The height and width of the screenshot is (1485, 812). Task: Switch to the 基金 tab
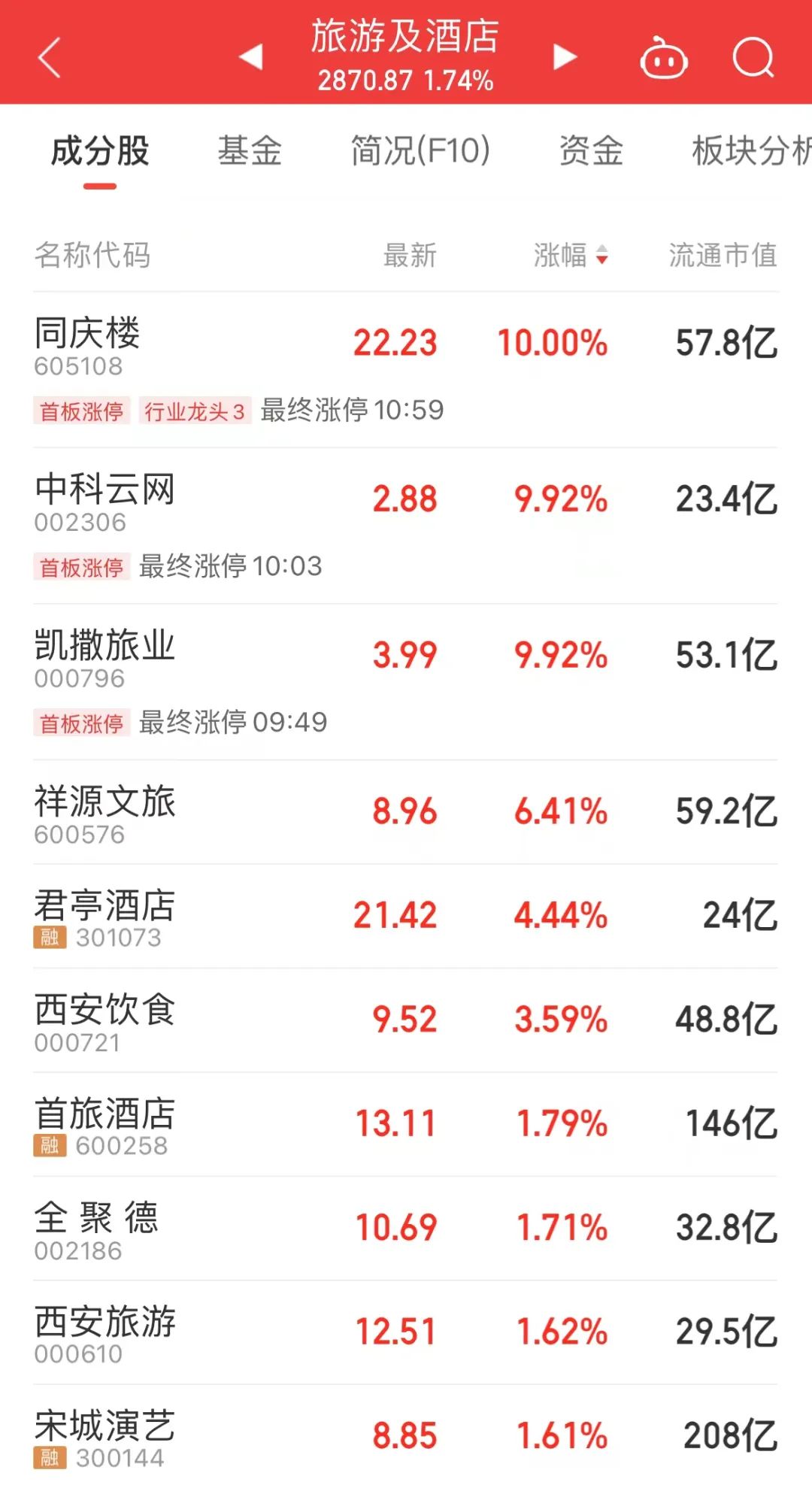pos(250,151)
